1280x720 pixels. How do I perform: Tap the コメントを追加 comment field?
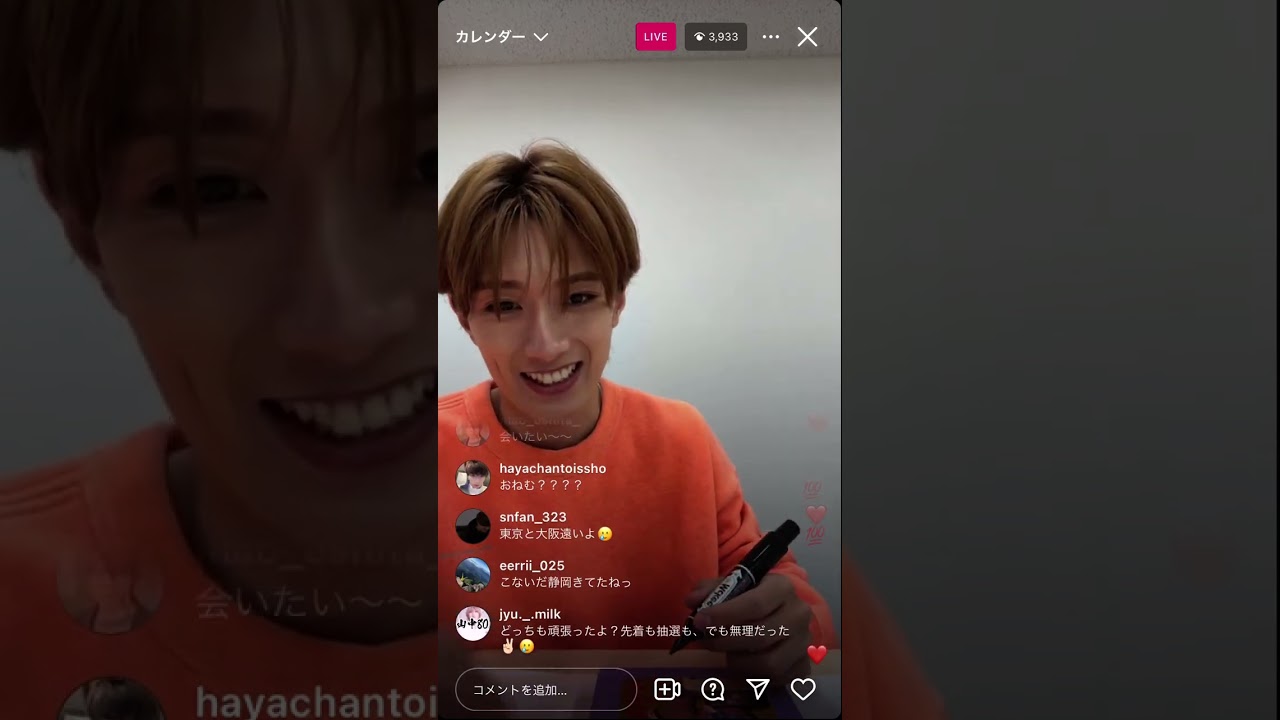[x=545, y=689]
